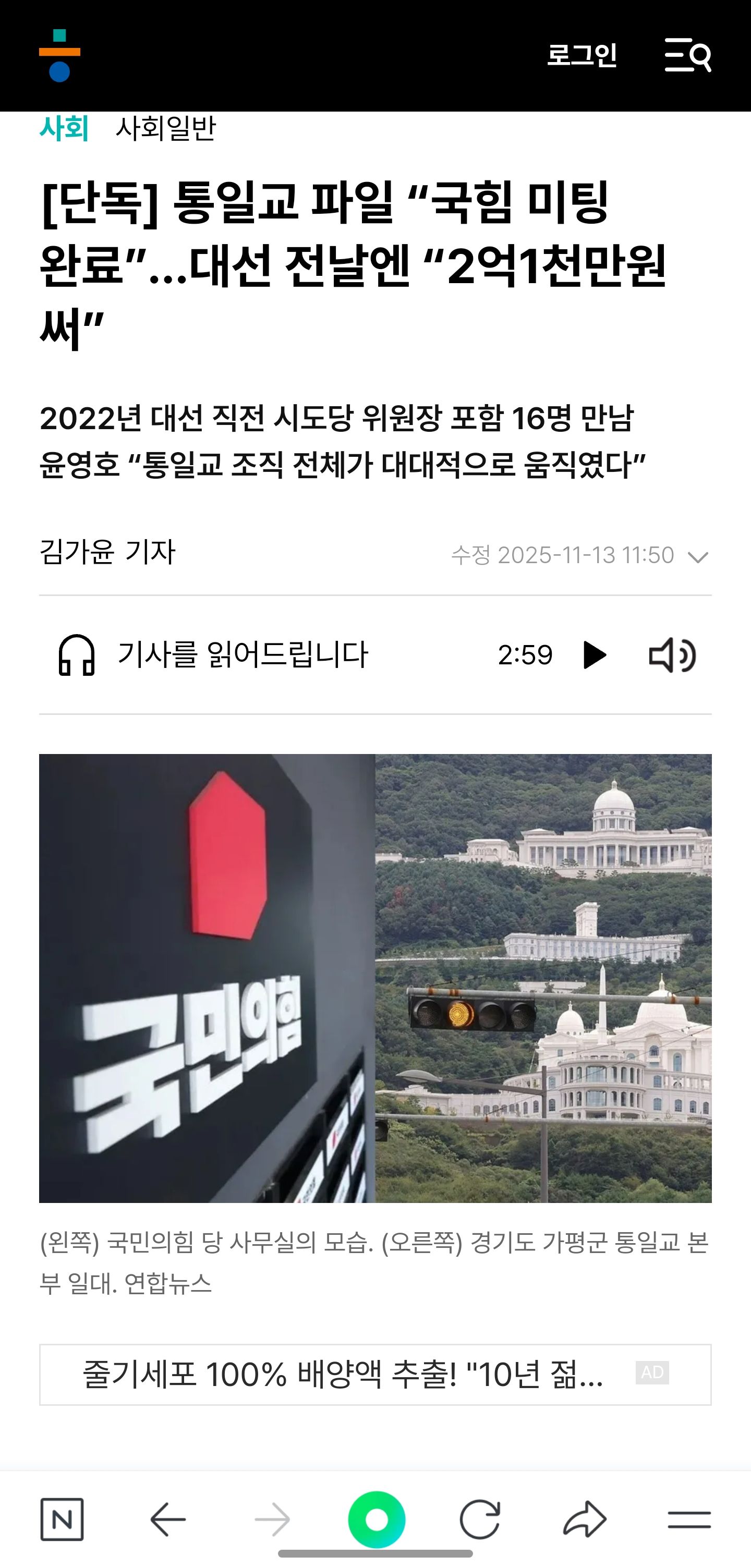Open the 사회일반 subsection
Screen dimensions: 751x1568
165,128
